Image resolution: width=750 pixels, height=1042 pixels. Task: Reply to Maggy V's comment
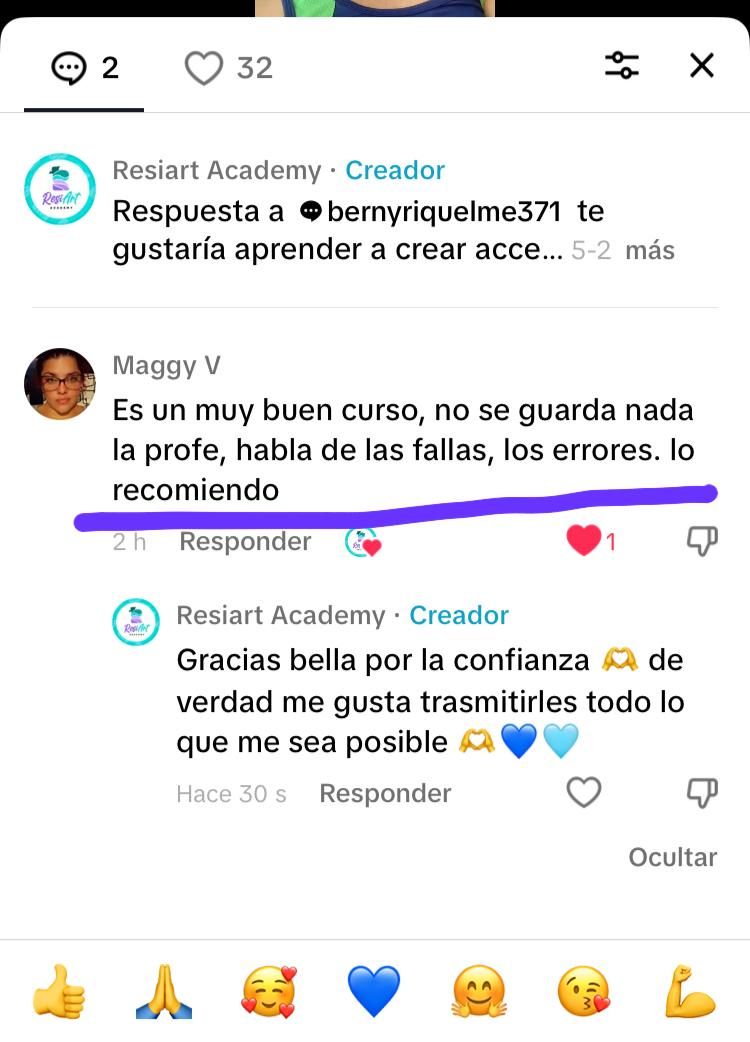[245, 541]
